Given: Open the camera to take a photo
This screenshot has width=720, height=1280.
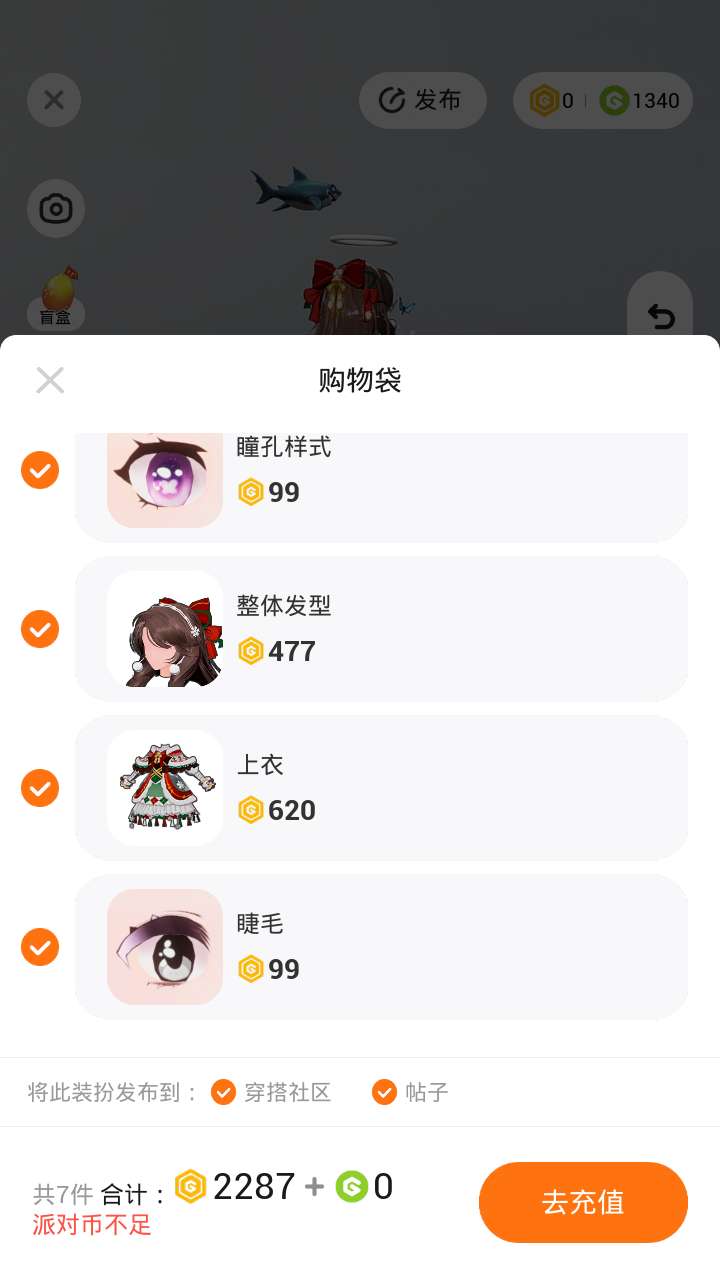Looking at the screenshot, I should point(56,208).
